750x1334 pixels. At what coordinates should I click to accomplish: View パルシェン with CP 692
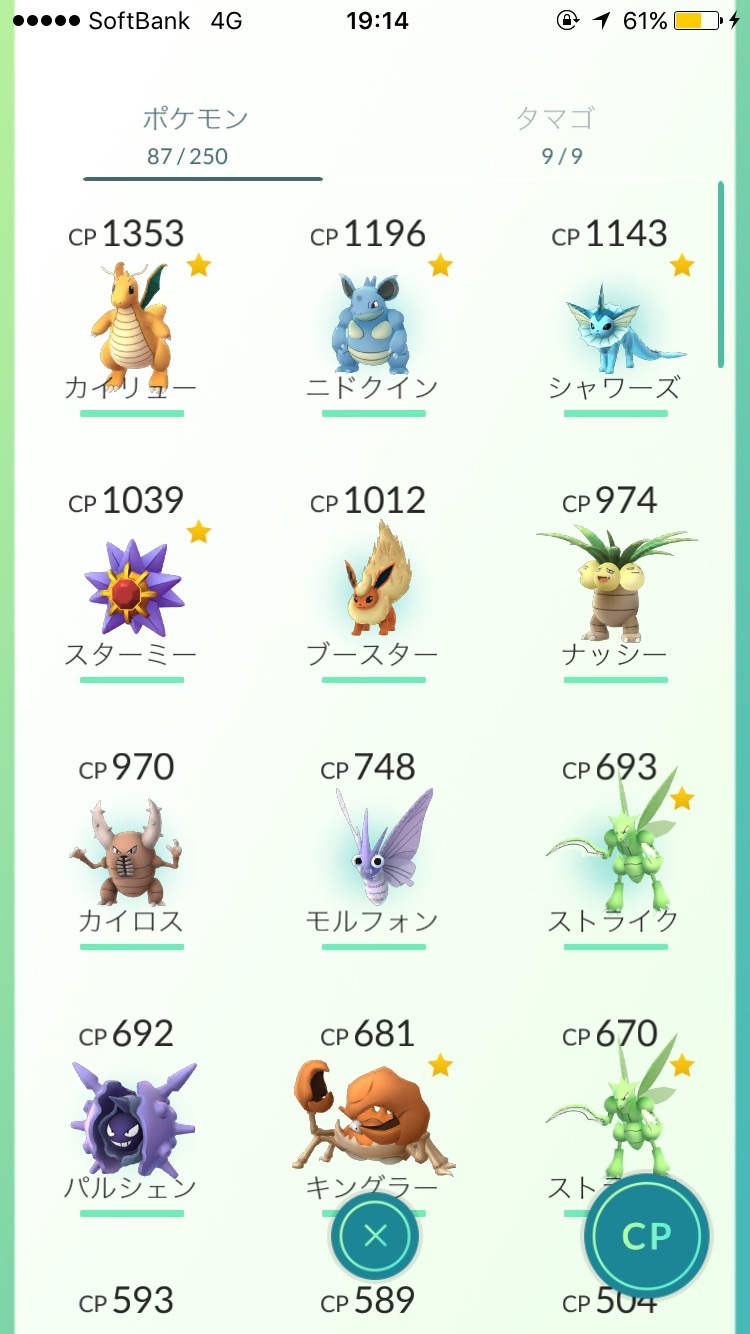[x=132, y=1120]
